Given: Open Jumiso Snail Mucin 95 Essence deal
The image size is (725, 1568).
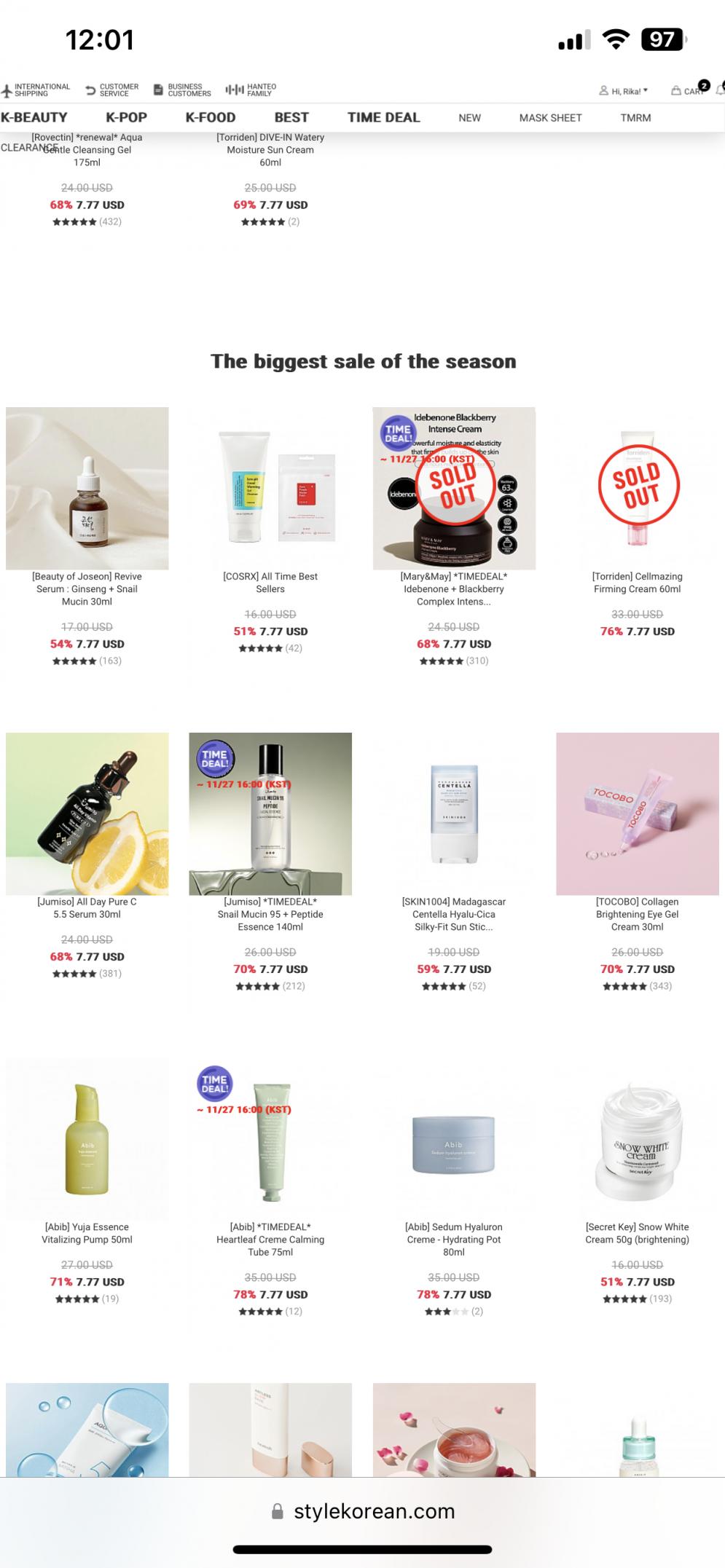Looking at the screenshot, I should (x=270, y=813).
